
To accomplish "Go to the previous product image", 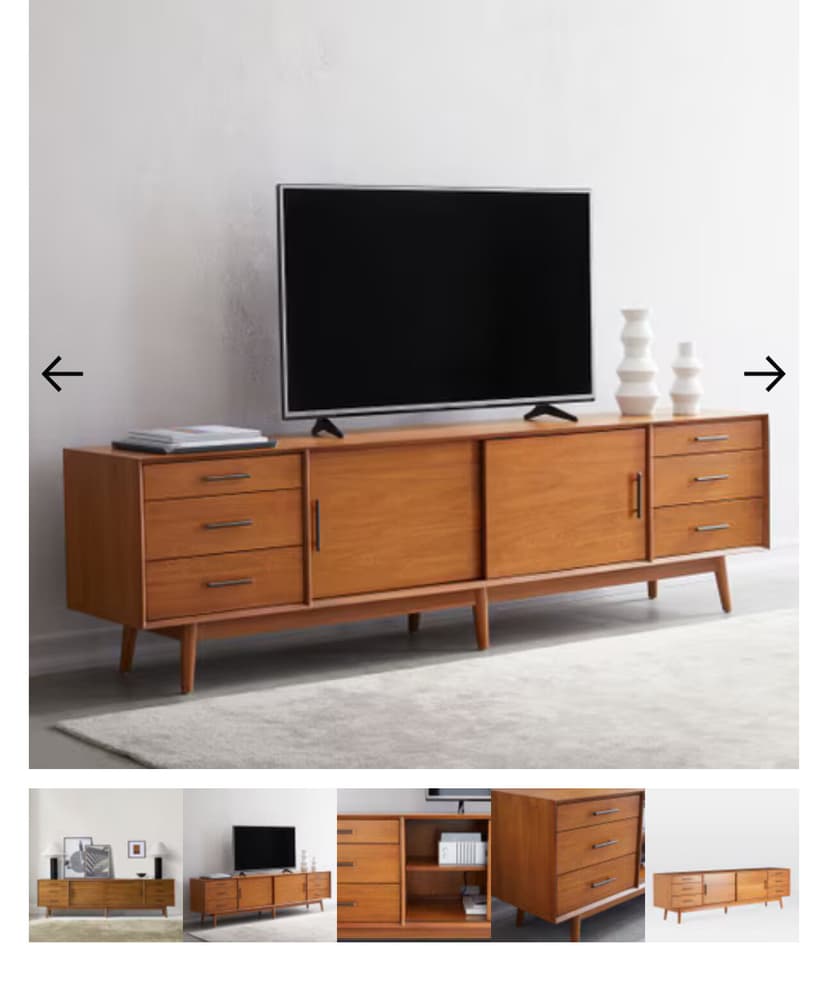I will [x=62, y=374].
